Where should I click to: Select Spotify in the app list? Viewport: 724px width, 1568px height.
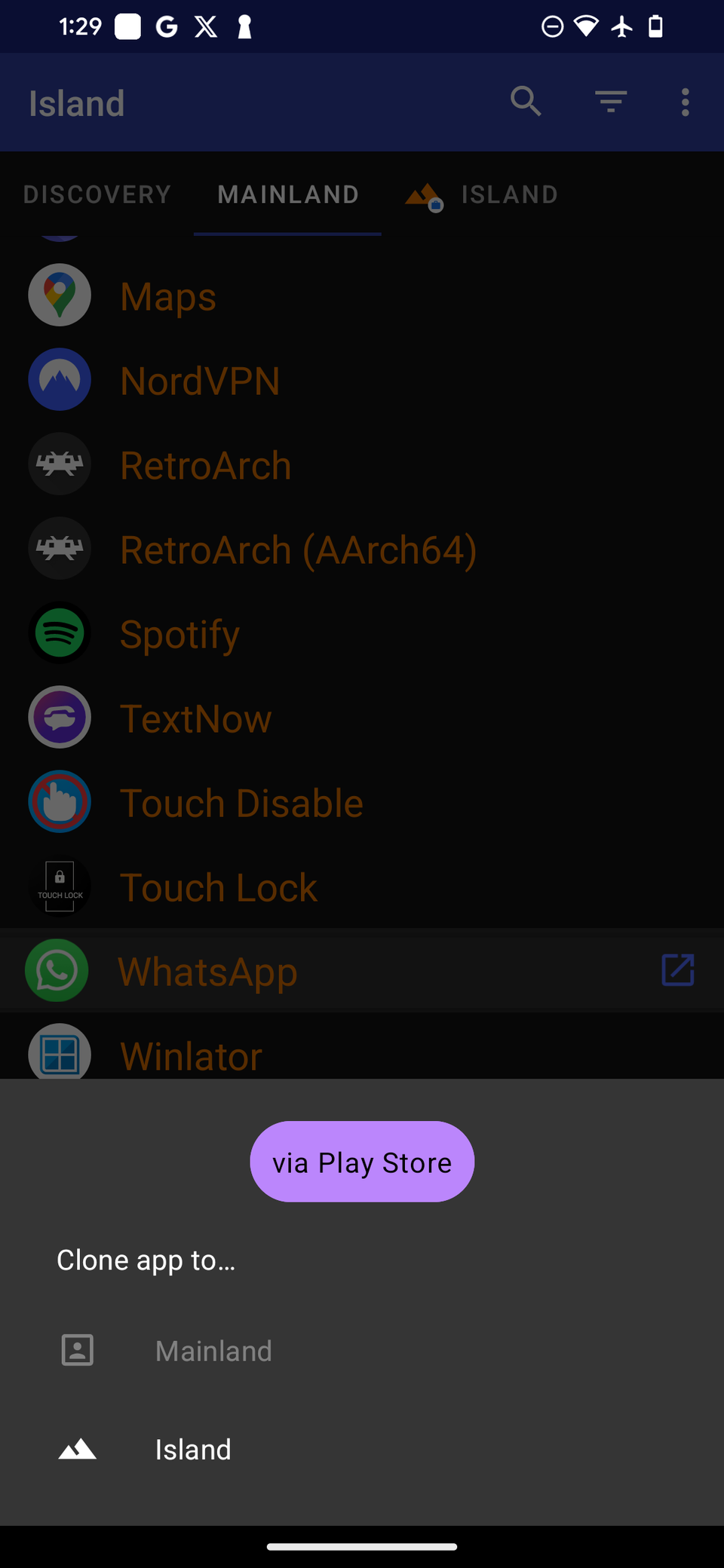click(x=179, y=634)
